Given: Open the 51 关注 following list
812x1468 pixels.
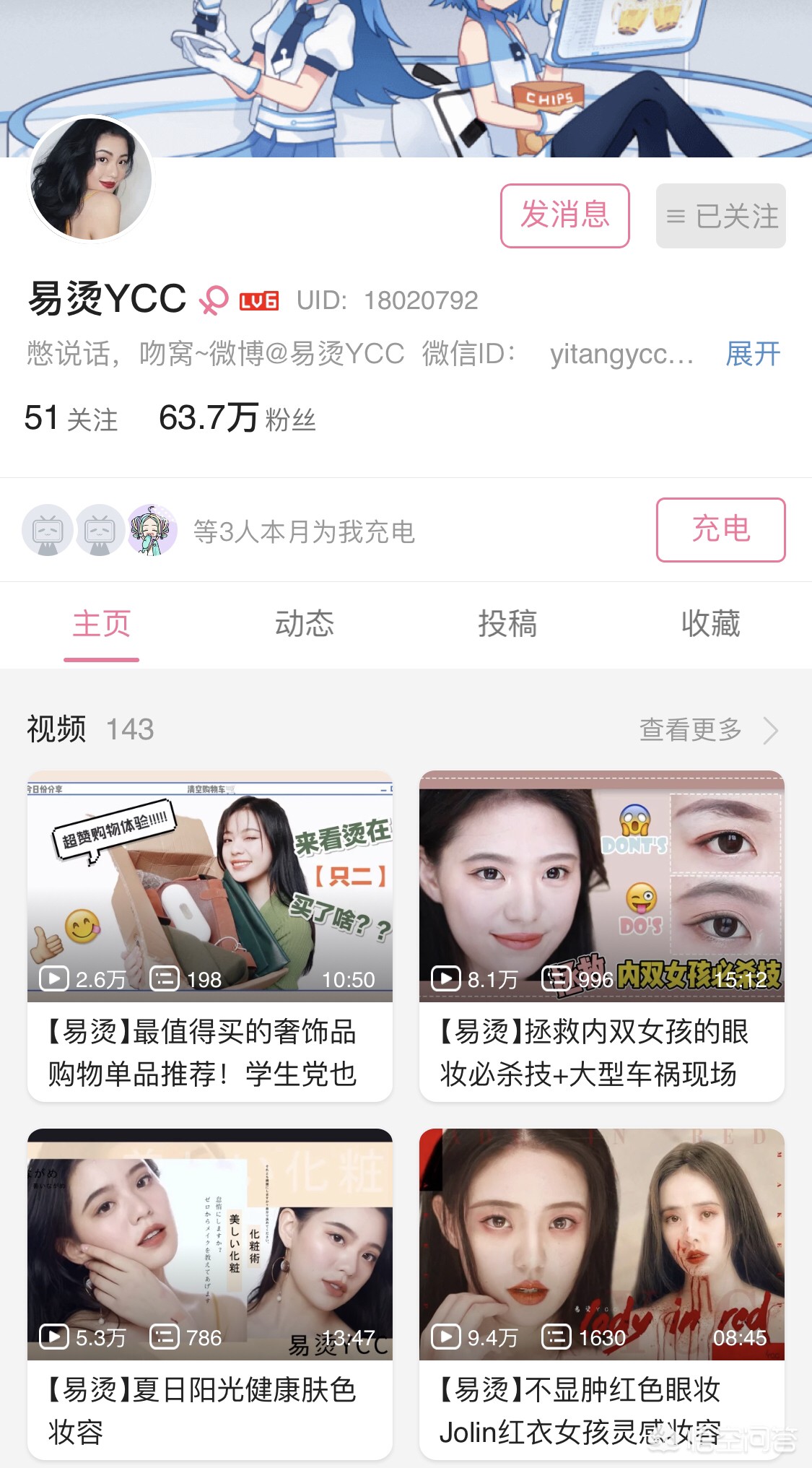Looking at the screenshot, I should point(71,418).
